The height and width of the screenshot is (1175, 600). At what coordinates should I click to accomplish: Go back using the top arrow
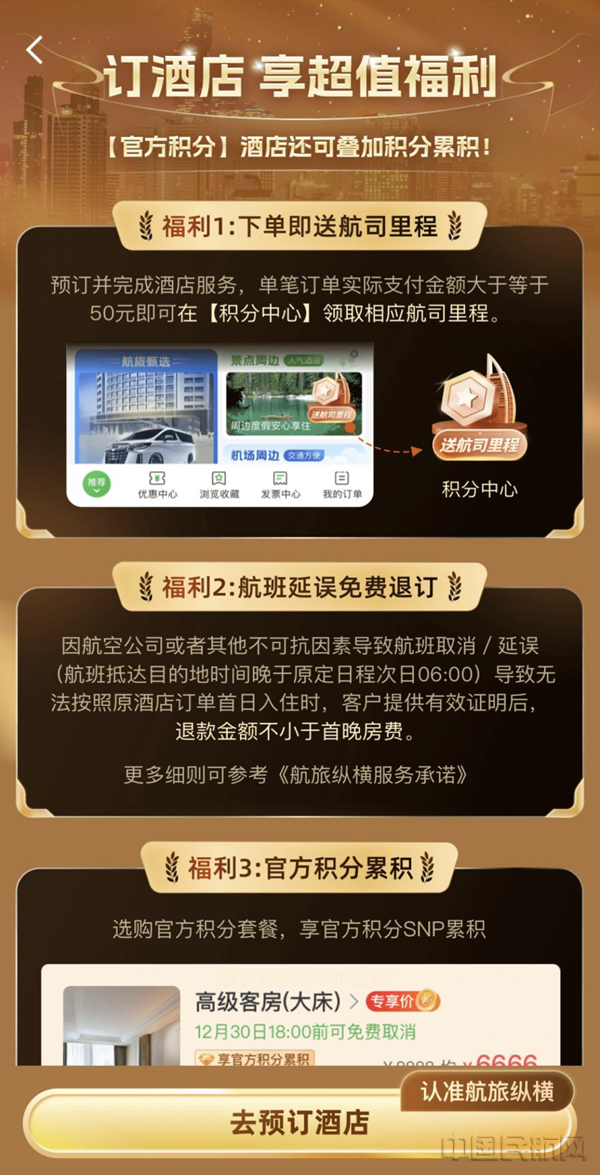[36, 50]
